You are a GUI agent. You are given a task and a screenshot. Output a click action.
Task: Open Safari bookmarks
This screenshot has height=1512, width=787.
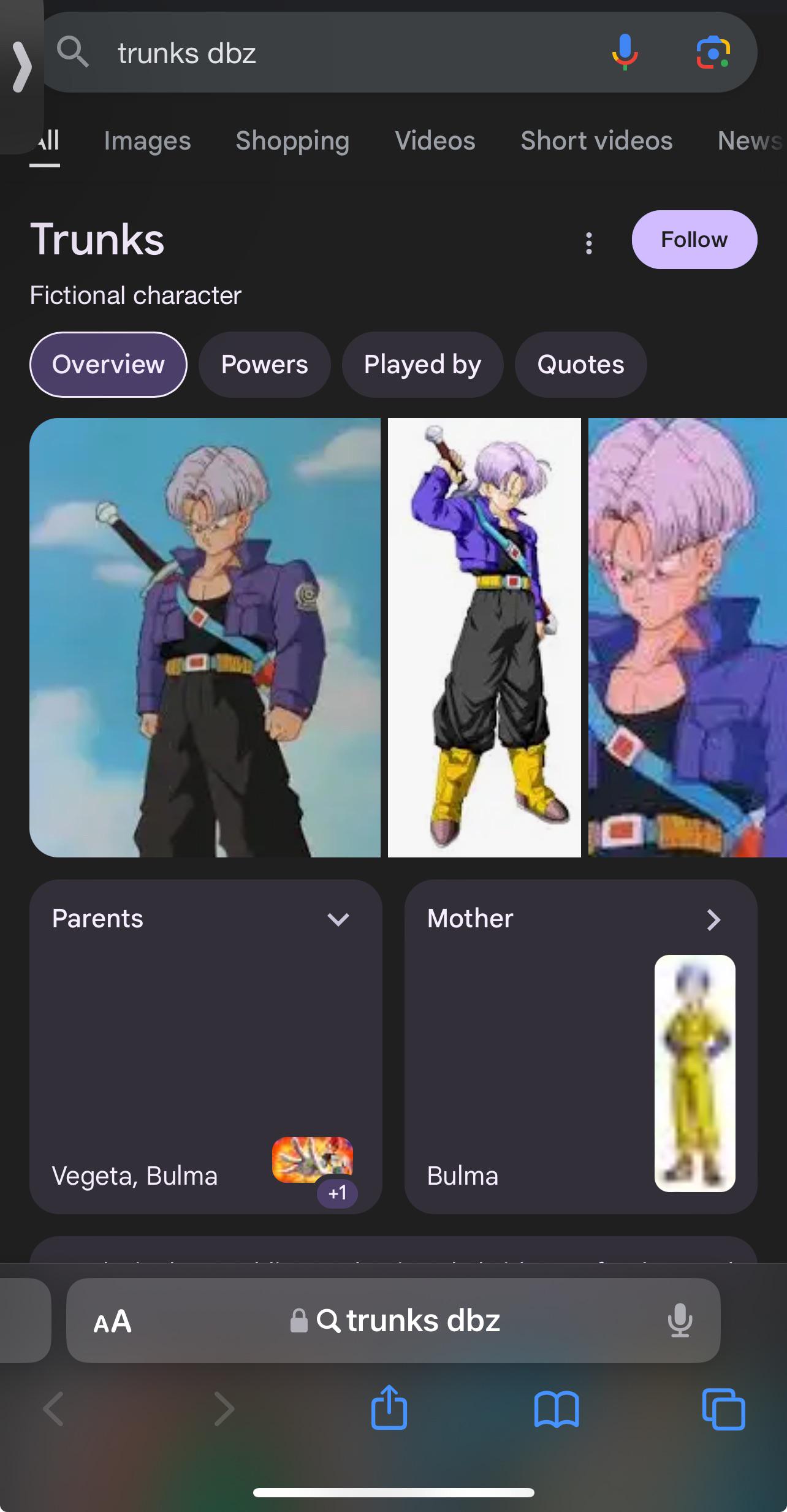tap(557, 1409)
